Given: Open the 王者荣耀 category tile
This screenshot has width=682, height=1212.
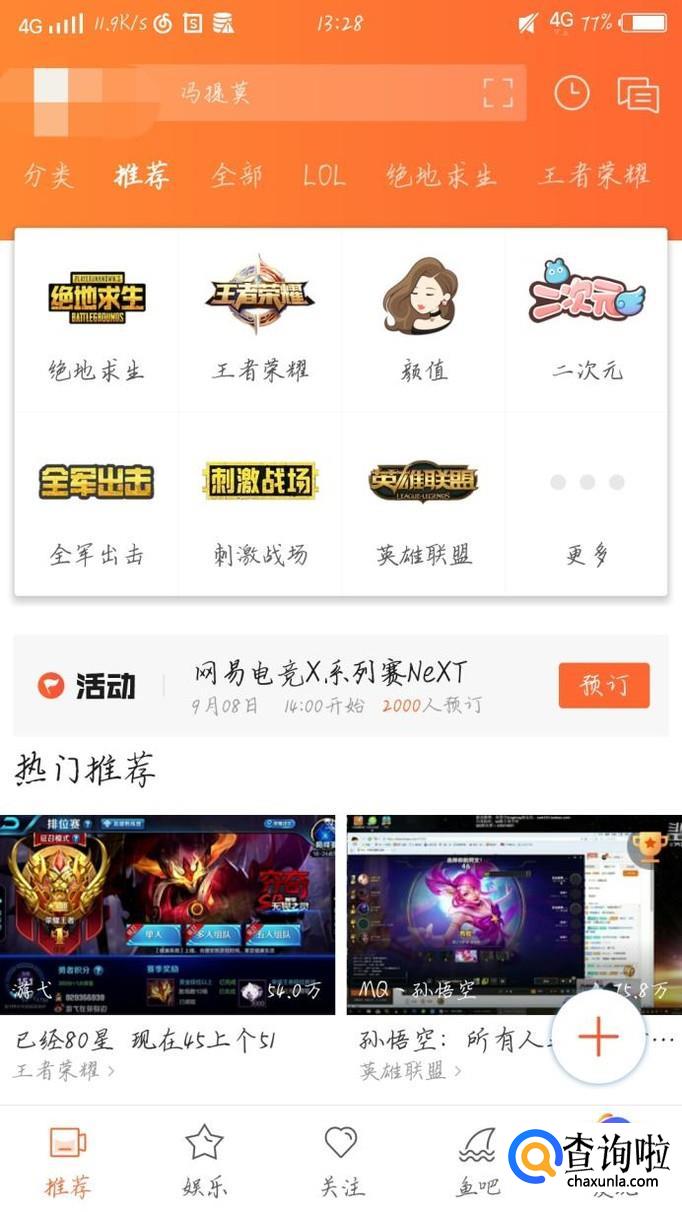Looking at the screenshot, I should click(x=260, y=320).
